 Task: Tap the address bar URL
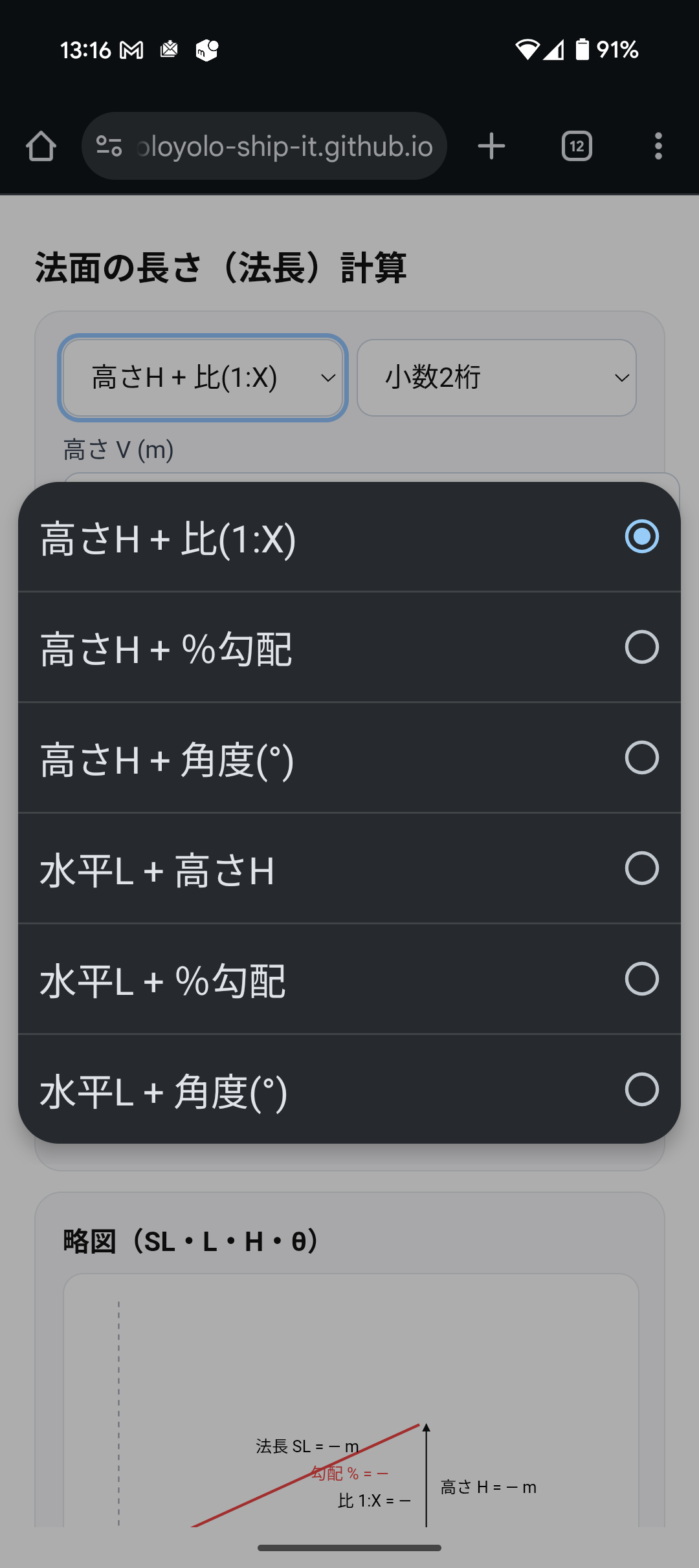[285, 147]
